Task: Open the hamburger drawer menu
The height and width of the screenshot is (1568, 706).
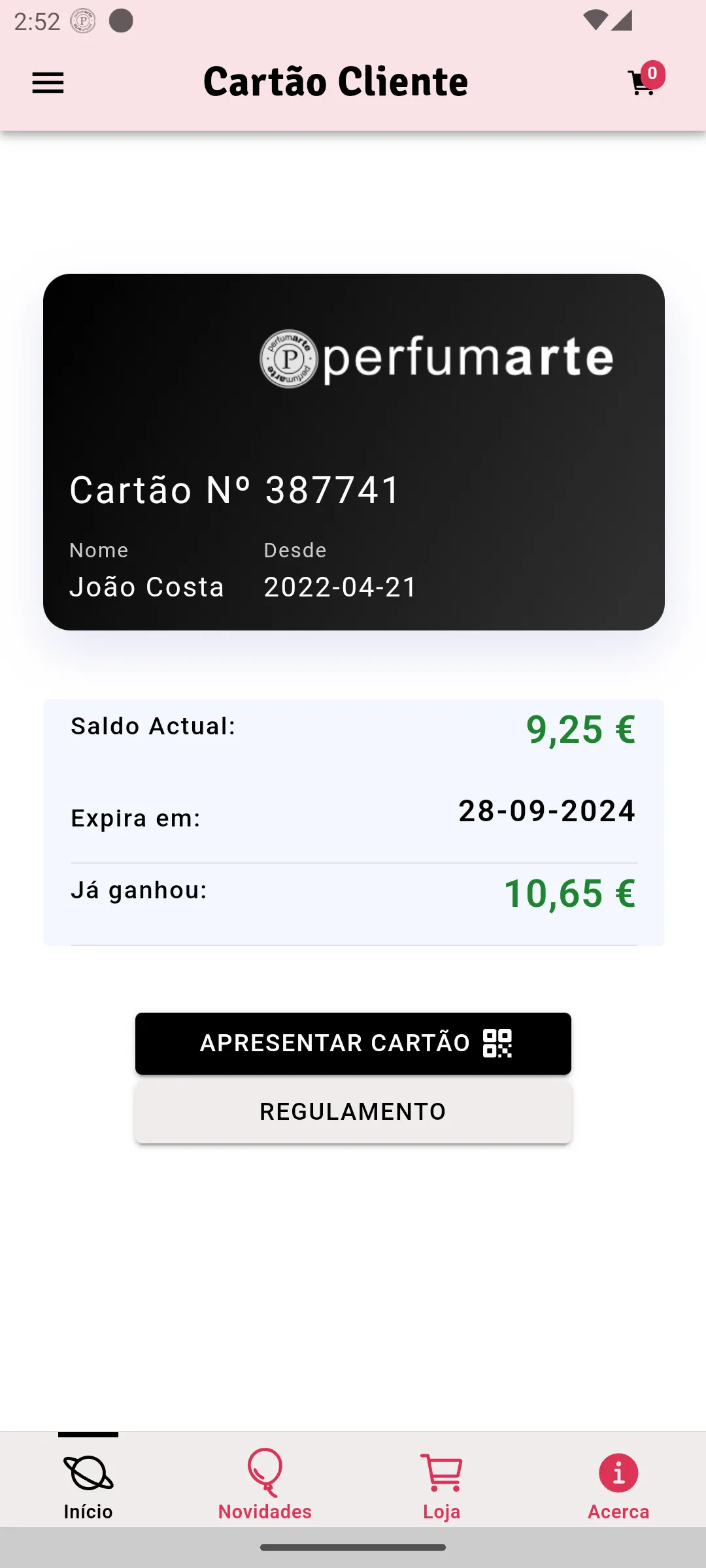Action: [x=48, y=83]
